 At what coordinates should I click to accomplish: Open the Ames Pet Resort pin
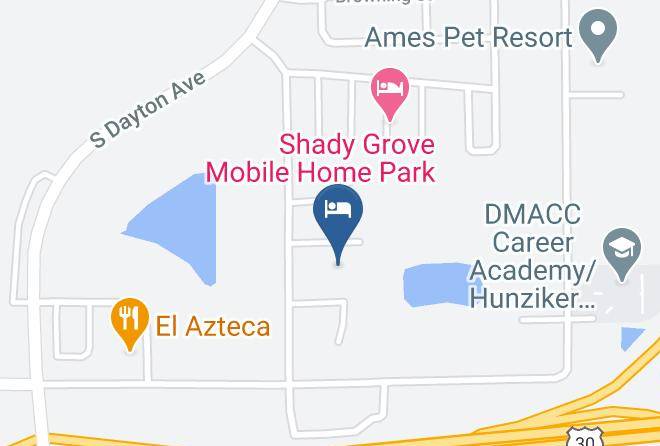pos(598,35)
